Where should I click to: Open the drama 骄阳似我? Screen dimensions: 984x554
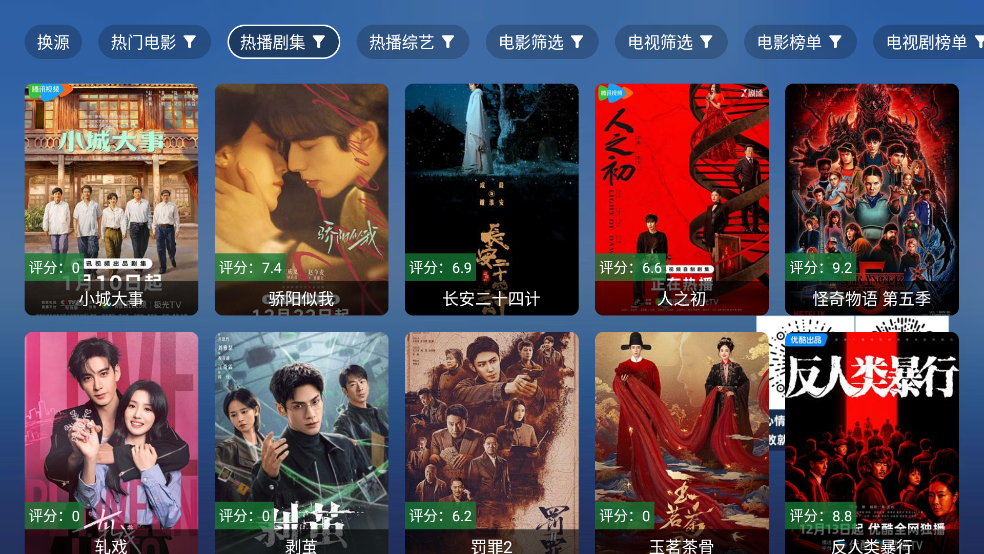[301, 199]
